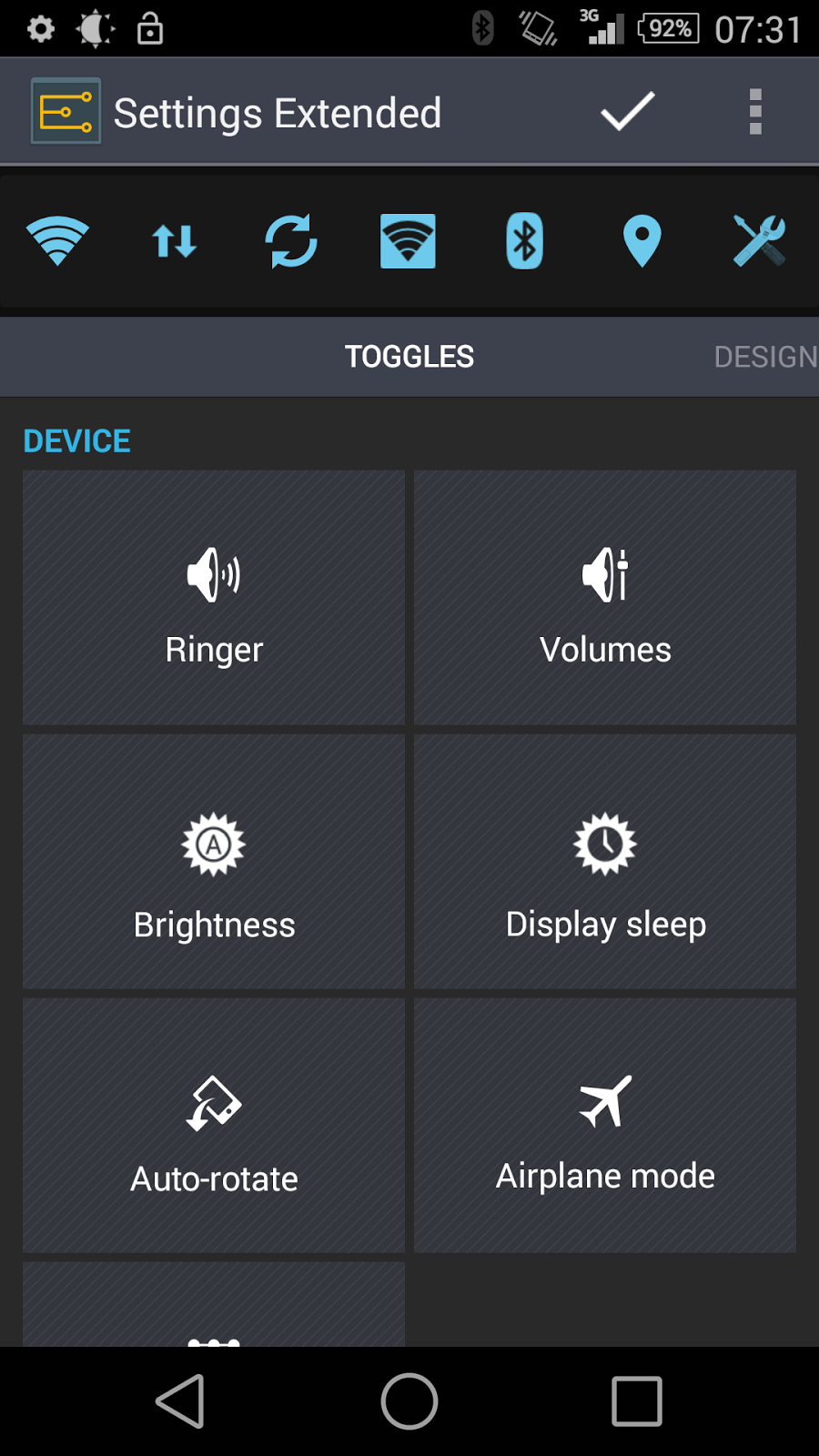Tap the wrench and screwdriver tools icon
819x1456 pixels.
pos(759,241)
